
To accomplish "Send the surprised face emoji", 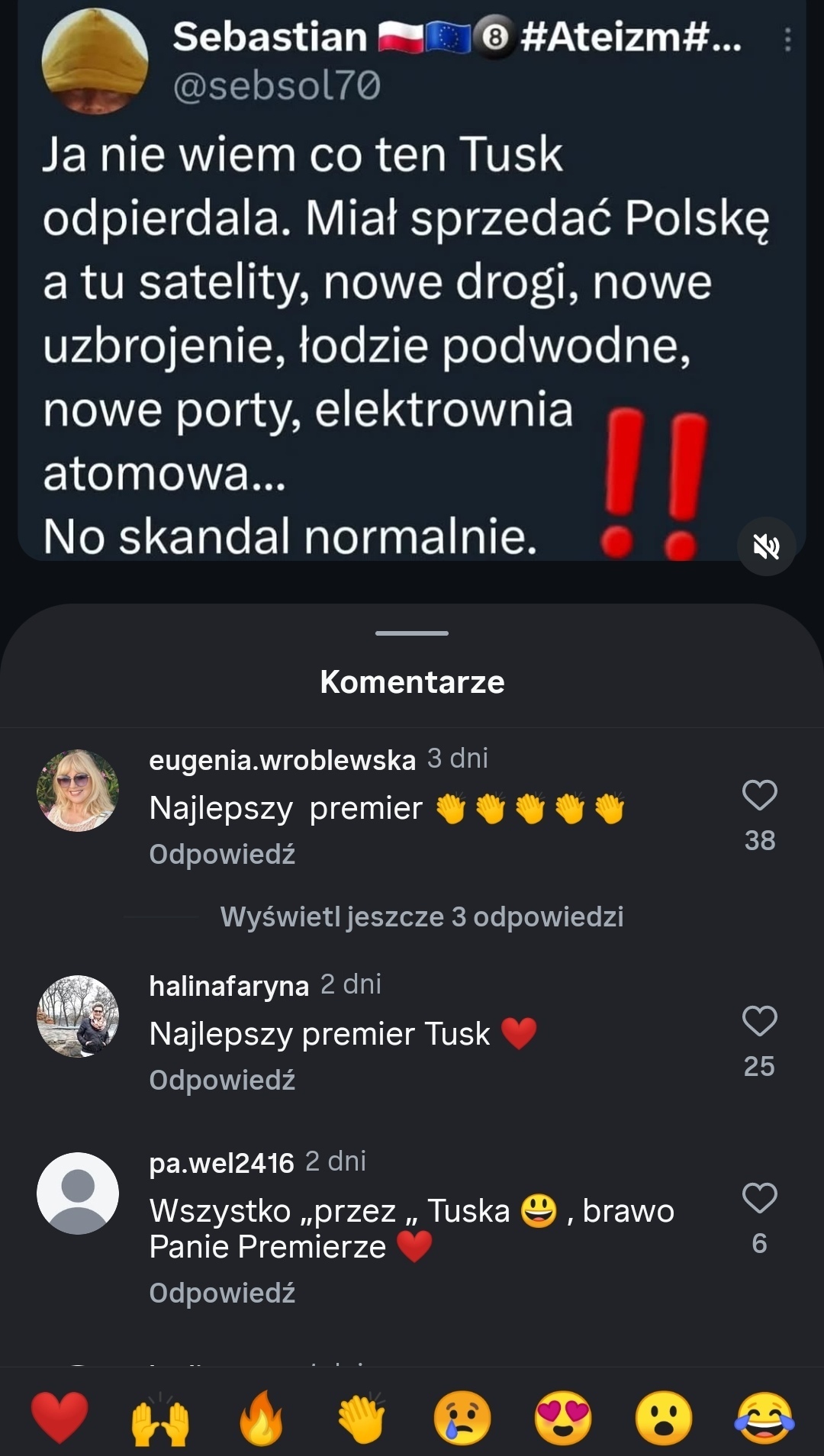I will (664, 1419).
